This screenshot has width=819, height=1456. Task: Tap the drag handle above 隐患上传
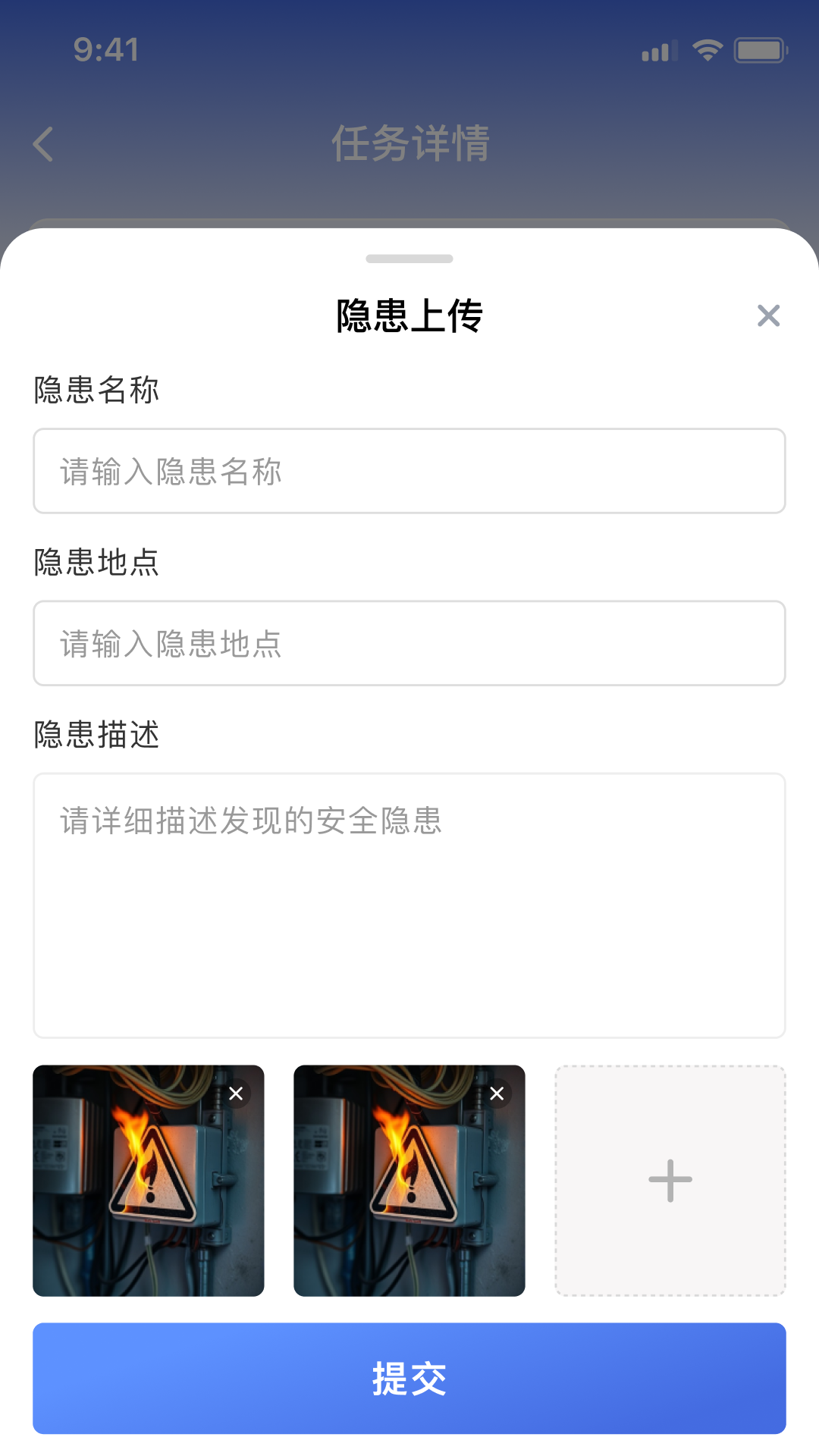pos(409,258)
